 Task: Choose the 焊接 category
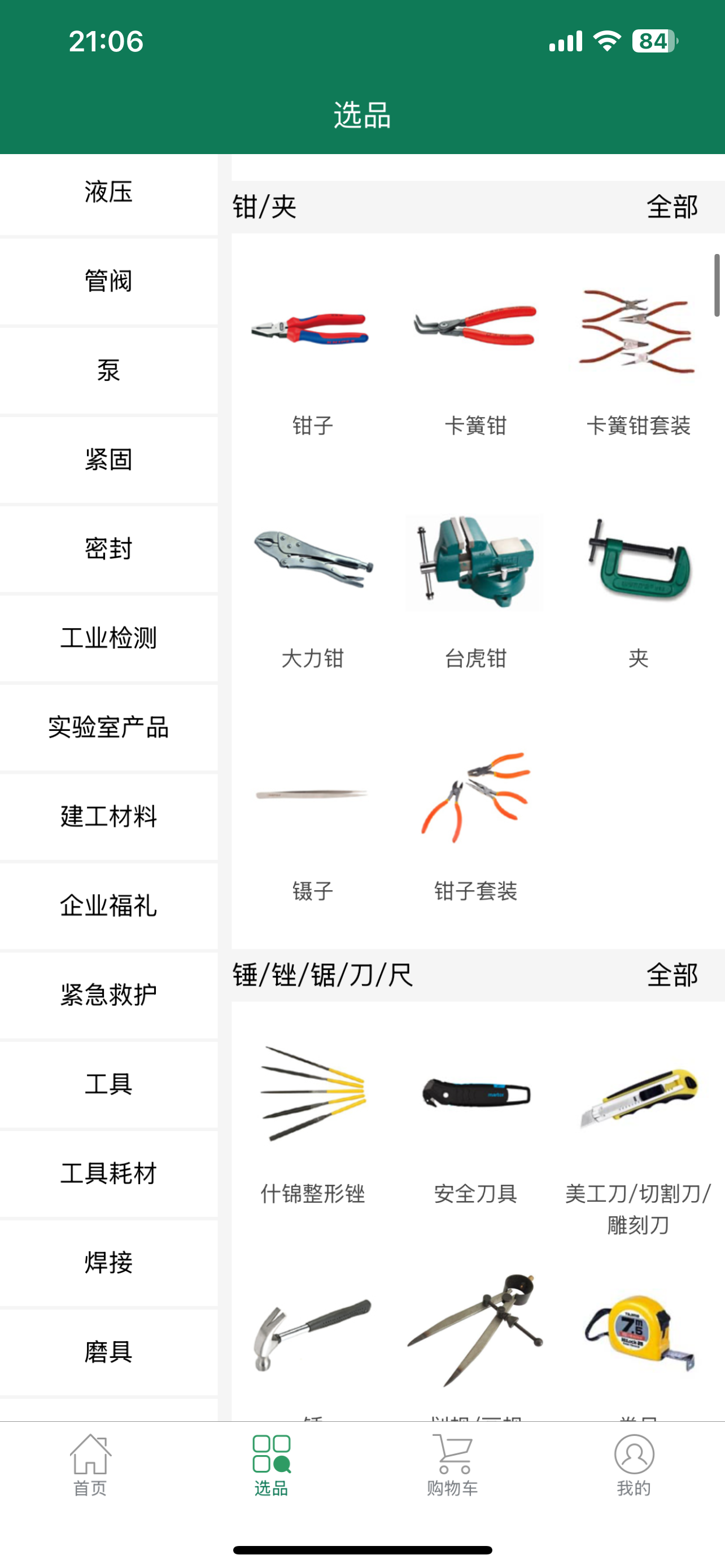(108, 1263)
